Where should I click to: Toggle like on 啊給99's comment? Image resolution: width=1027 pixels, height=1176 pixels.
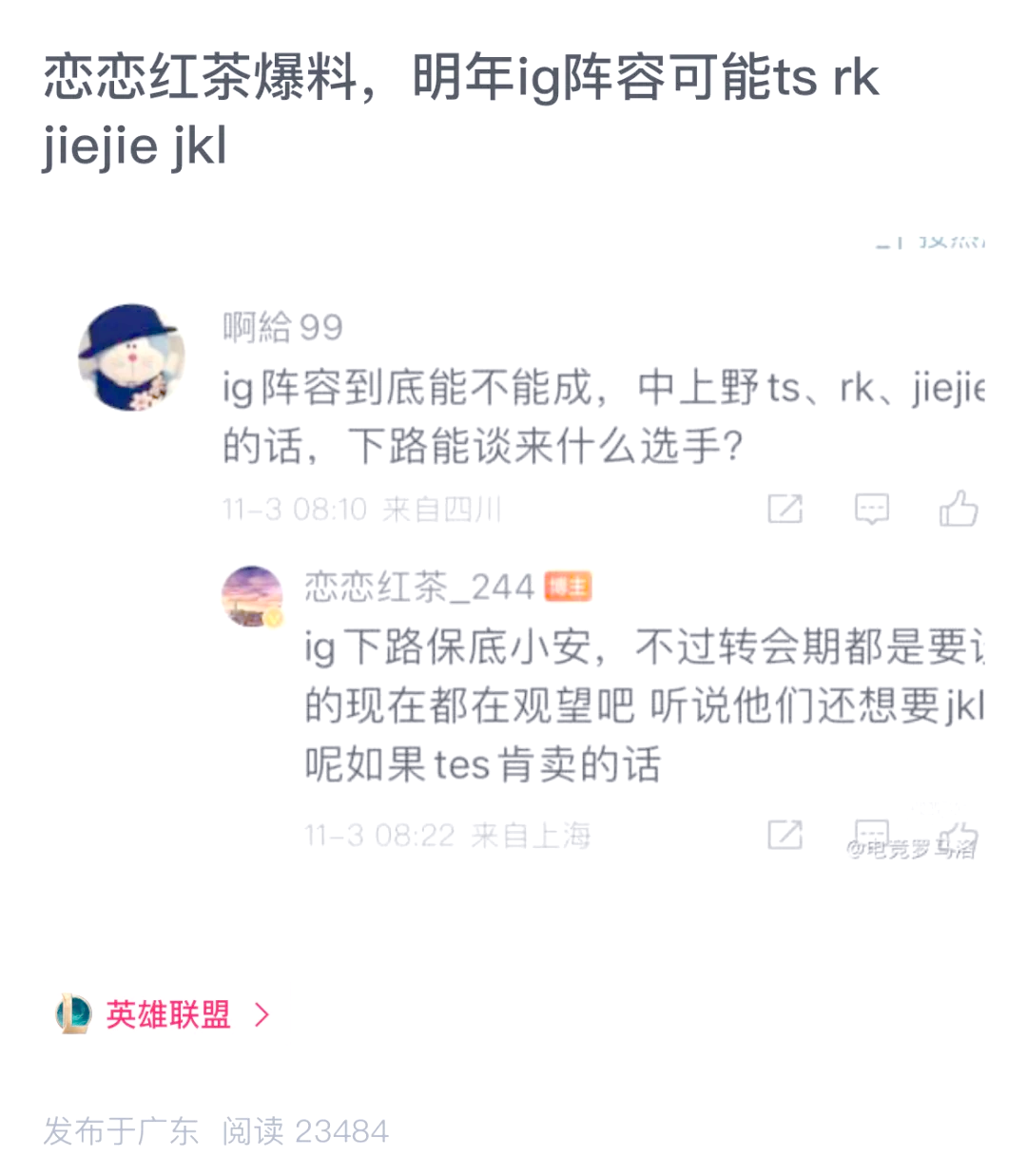[x=960, y=508]
